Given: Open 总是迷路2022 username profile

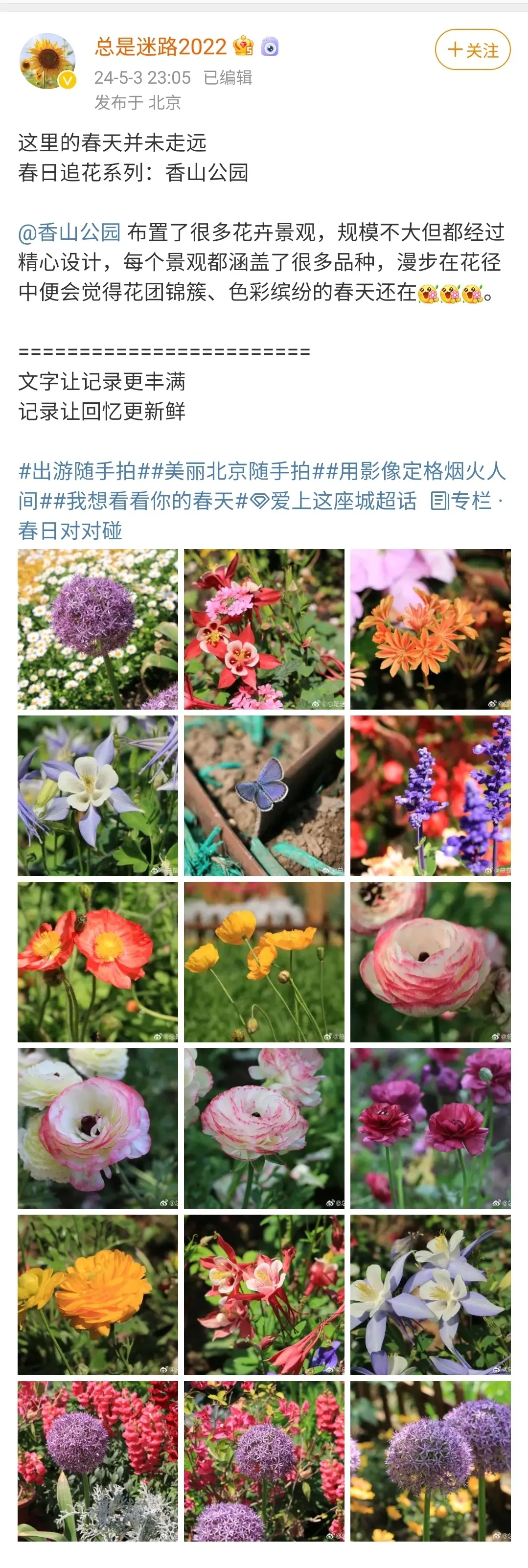Looking at the screenshot, I should pyautogui.click(x=161, y=47).
